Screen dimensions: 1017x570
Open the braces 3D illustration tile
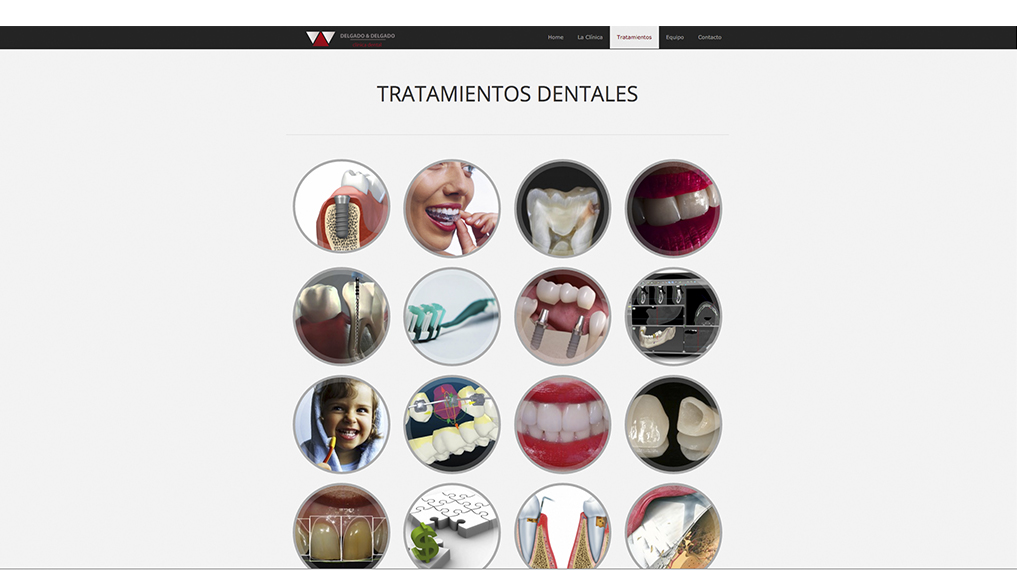click(452, 424)
